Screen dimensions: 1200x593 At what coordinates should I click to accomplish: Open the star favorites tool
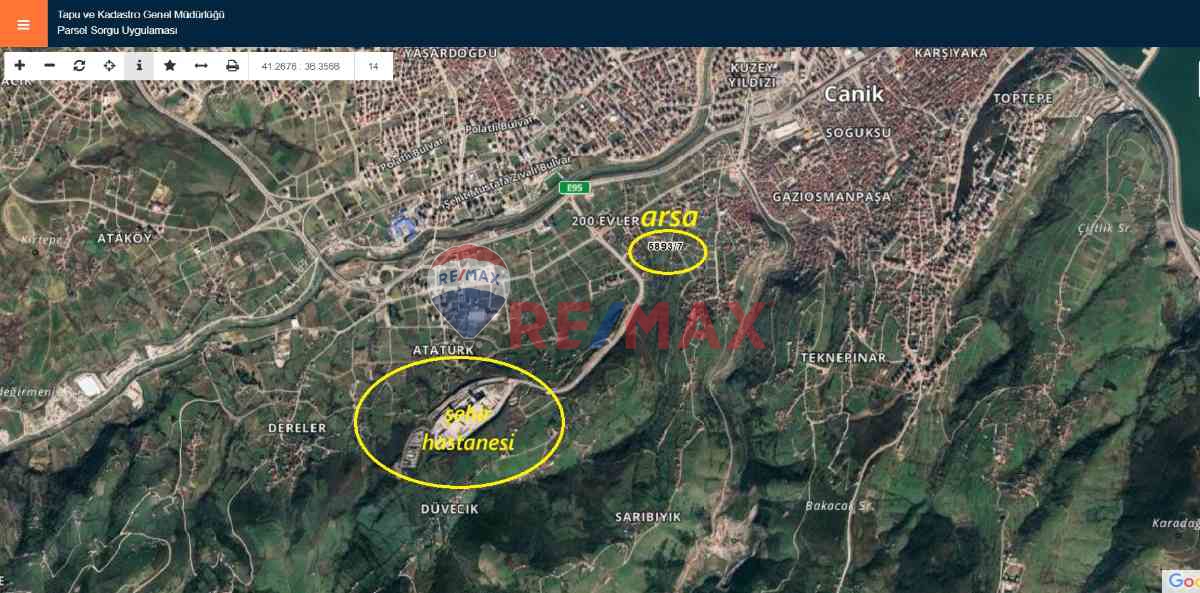point(170,66)
